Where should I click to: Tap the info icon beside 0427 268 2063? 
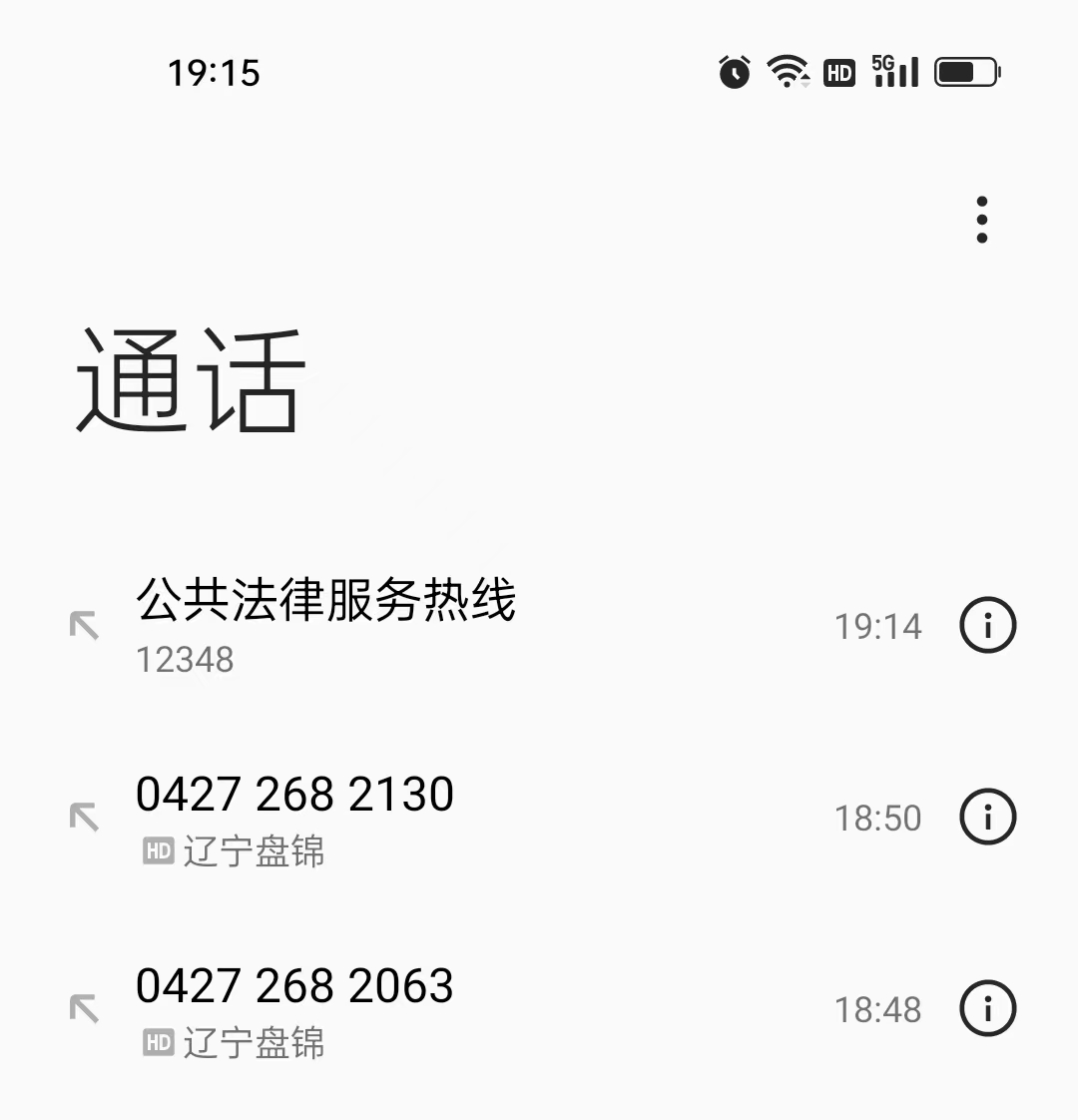(x=987, y=1008)
